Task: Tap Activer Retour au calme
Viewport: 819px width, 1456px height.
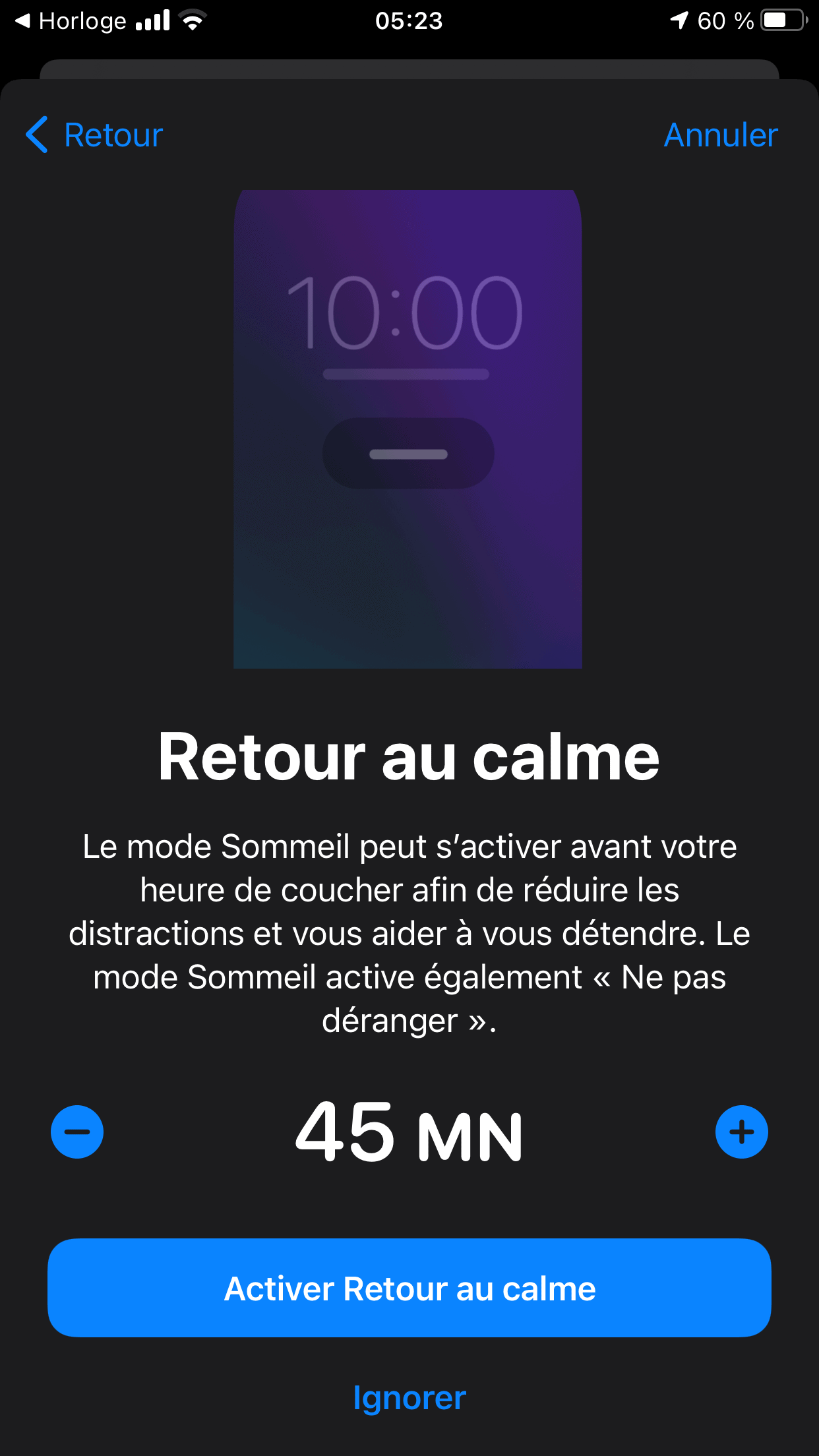Action: click(x=409, y=1288)
